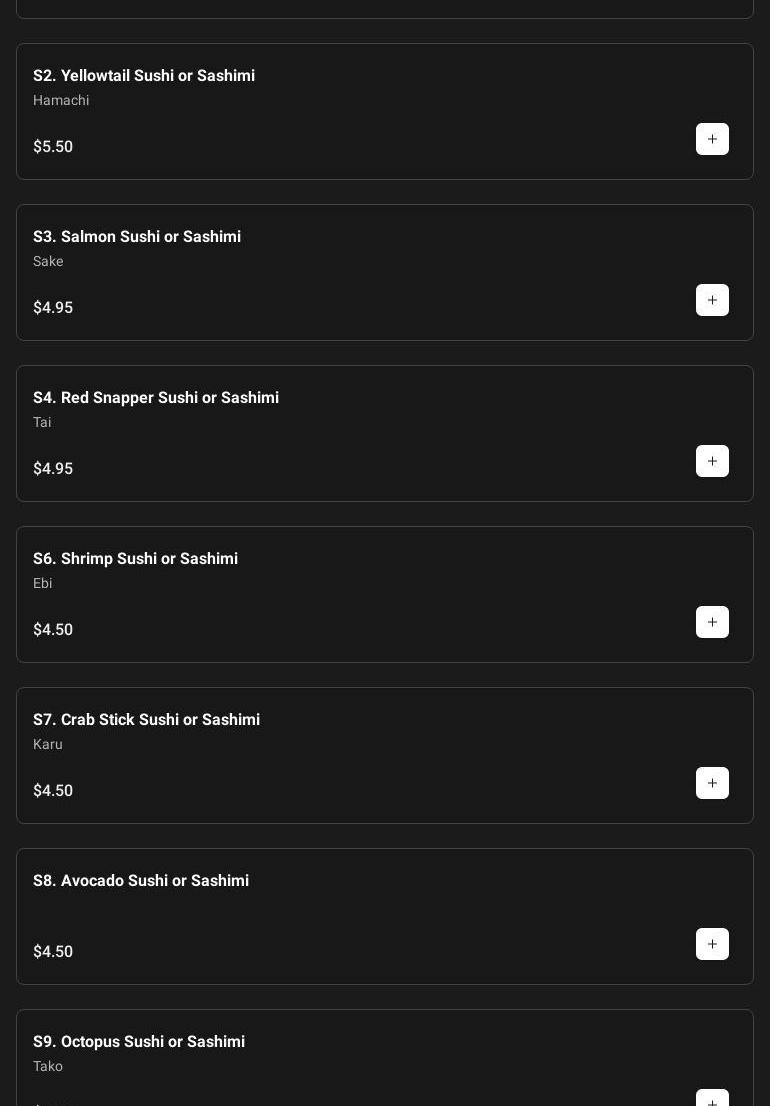View S4 Red Snapper Sushi item details

[x=156, y=398]
